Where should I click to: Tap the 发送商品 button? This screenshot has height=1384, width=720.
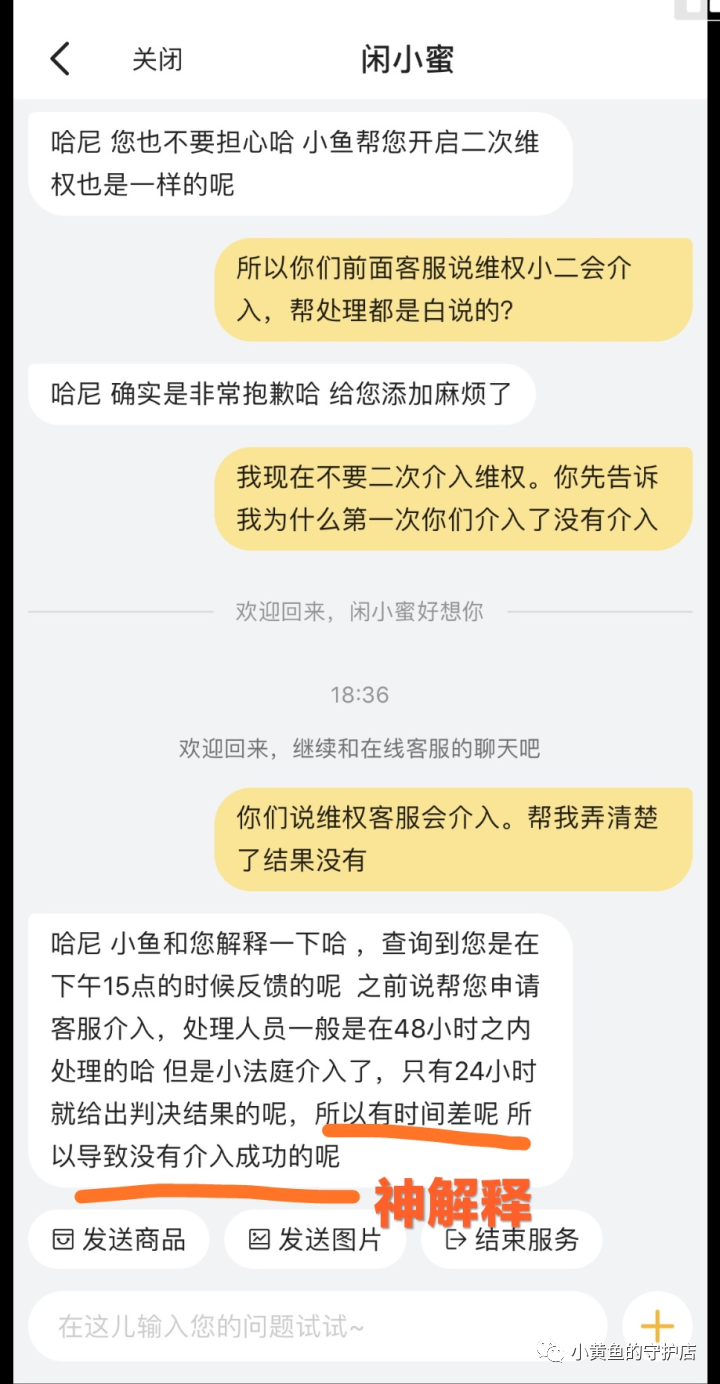[119, 1240]
